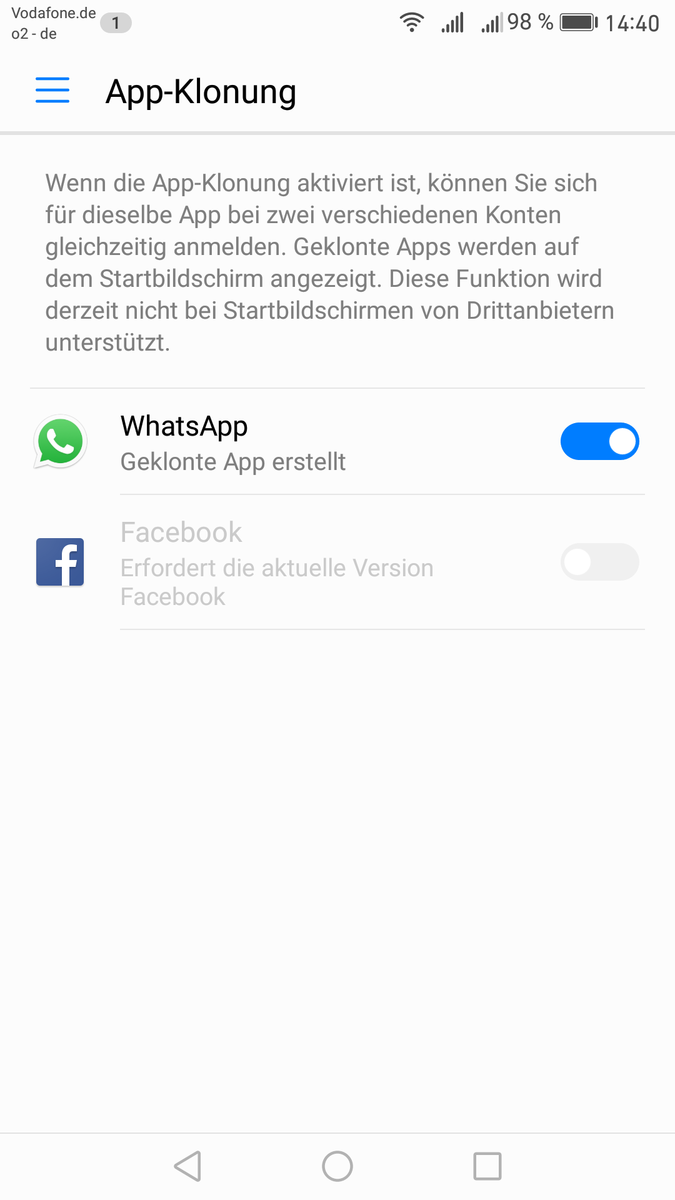The width and height of the screenshot is (675, 1200).
Task: Disable the WhatsApp app clone toggle
Action: [599, 441]
